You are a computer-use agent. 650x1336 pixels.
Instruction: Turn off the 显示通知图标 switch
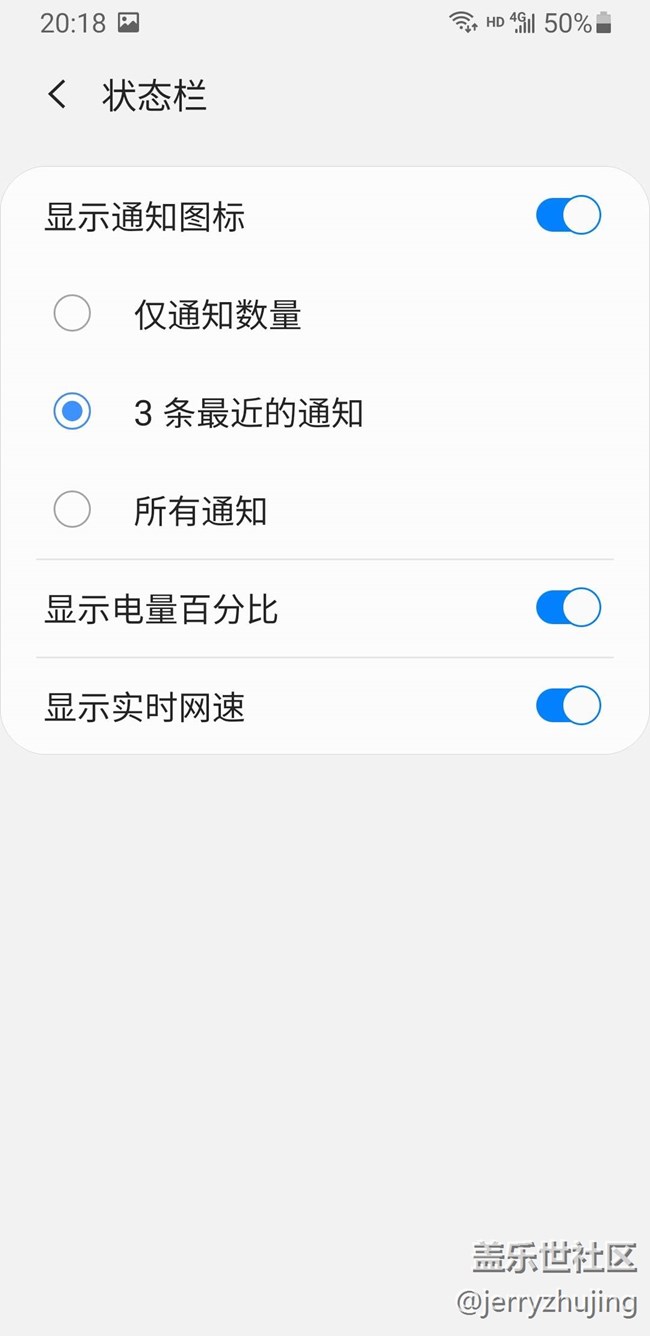[x=568, y=216]
